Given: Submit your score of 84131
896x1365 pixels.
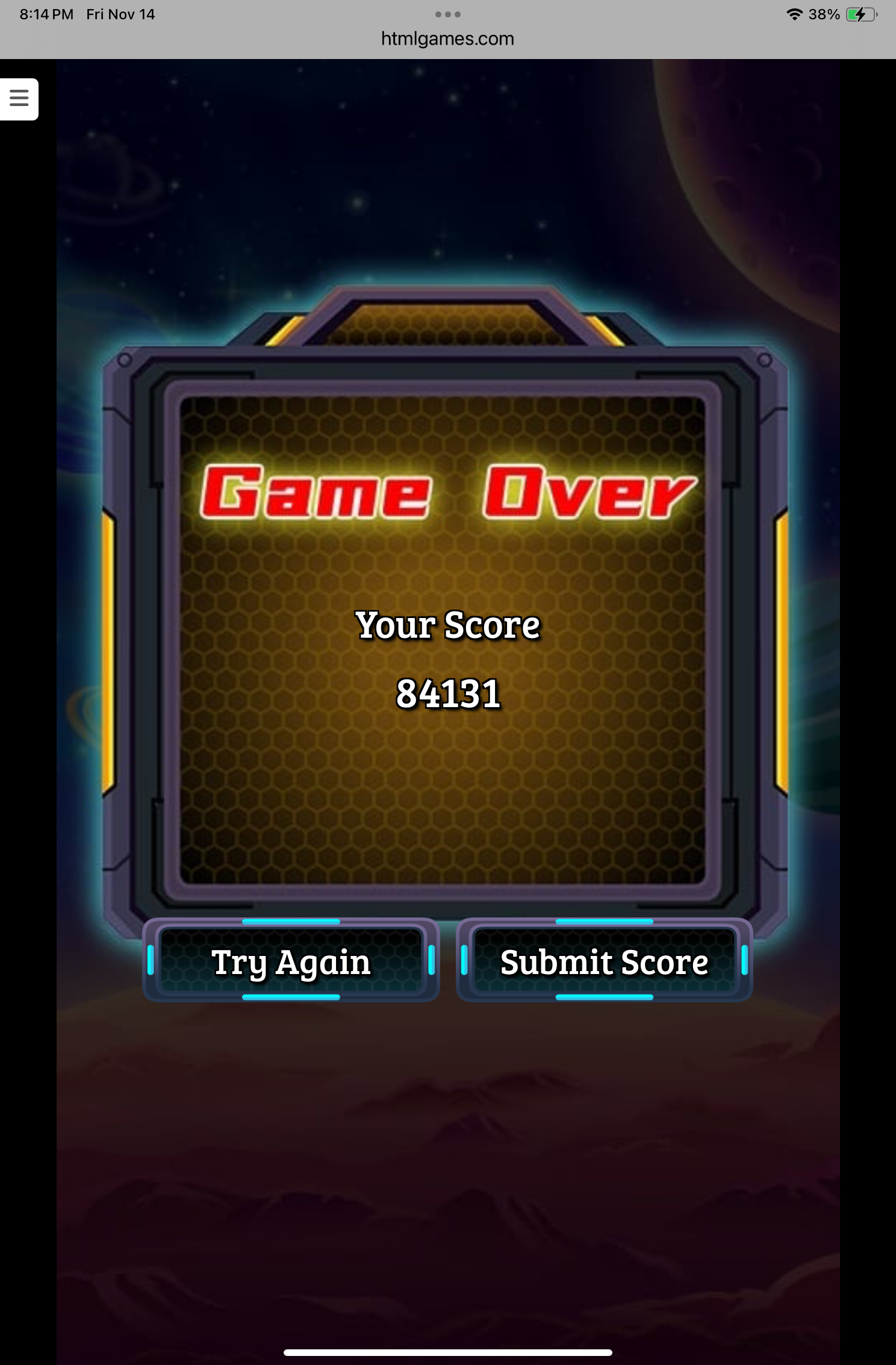Looking at the screenshot, I should click(x=604, y=960).
